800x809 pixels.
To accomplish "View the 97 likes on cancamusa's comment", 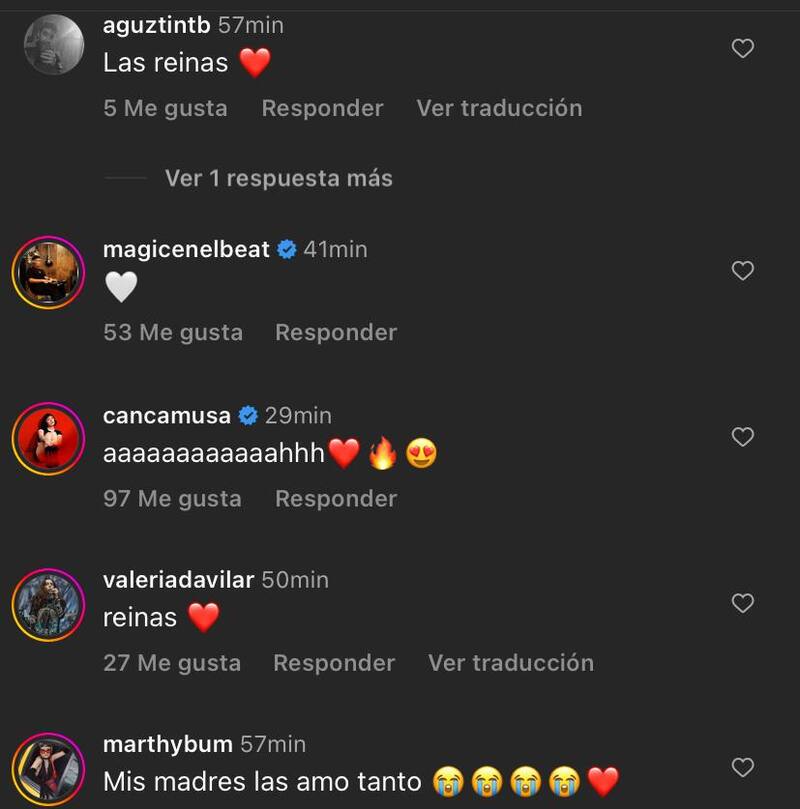I will (x=172, y=498).
